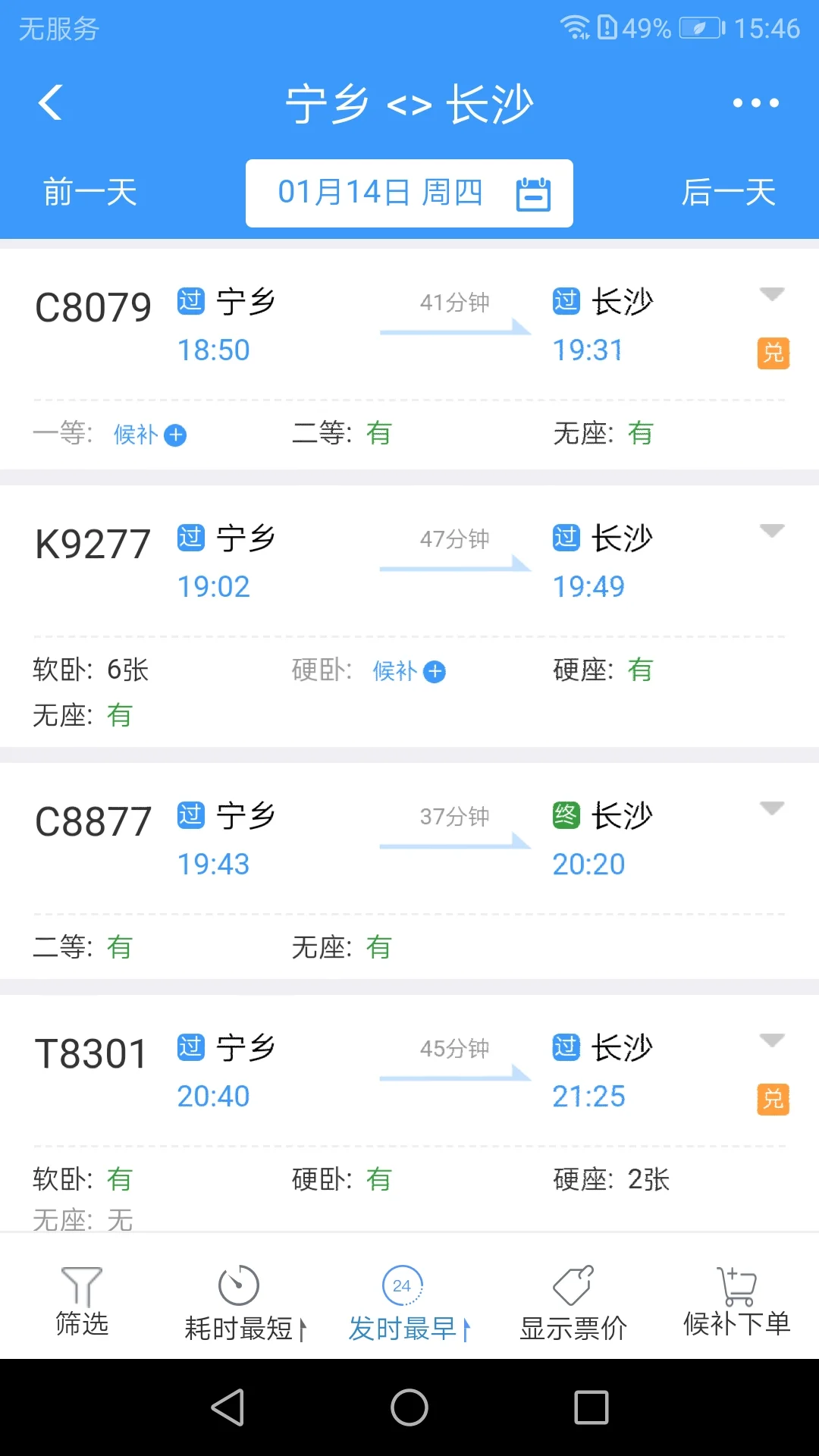The width and height of the screenshot is (819, 1456).
Task: Go to the previous day via 前一天
Action: click(89, 193)
